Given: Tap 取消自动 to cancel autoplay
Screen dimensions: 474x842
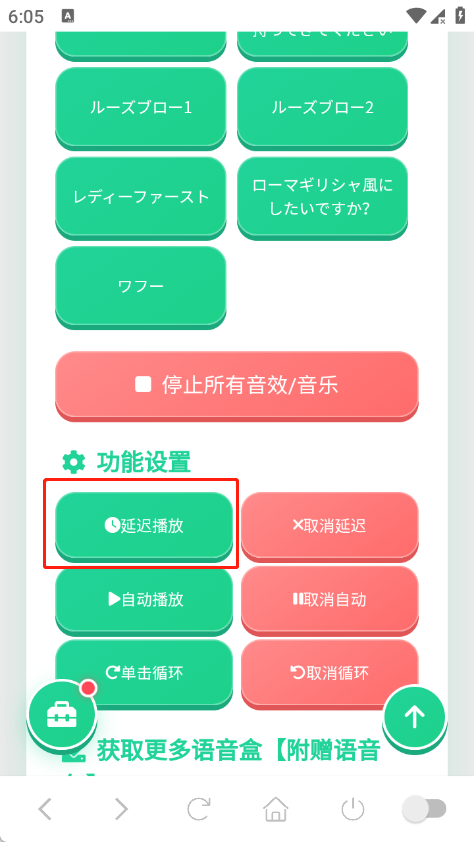Looking at the screenshot, I should point(330,600).
